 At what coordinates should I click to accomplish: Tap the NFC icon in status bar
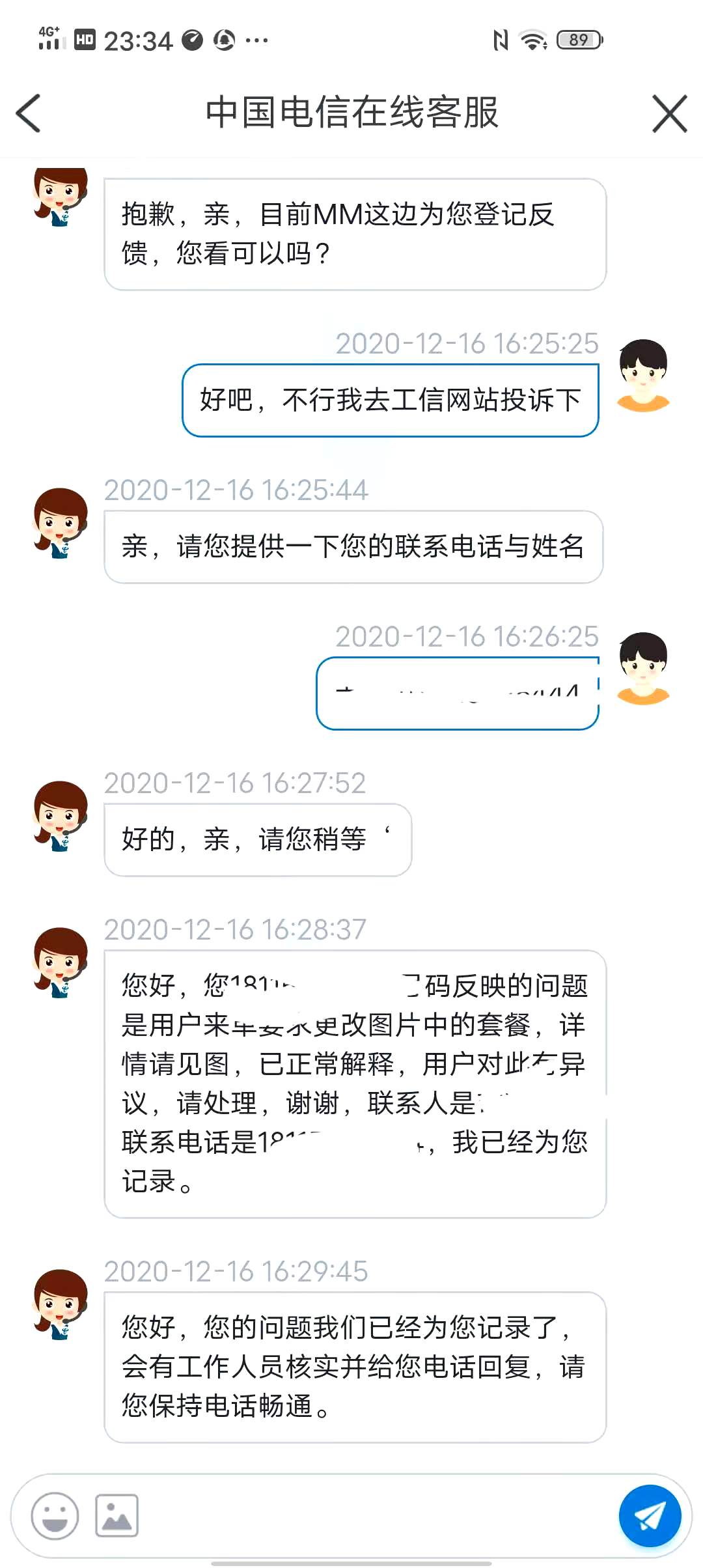(500, 40)
